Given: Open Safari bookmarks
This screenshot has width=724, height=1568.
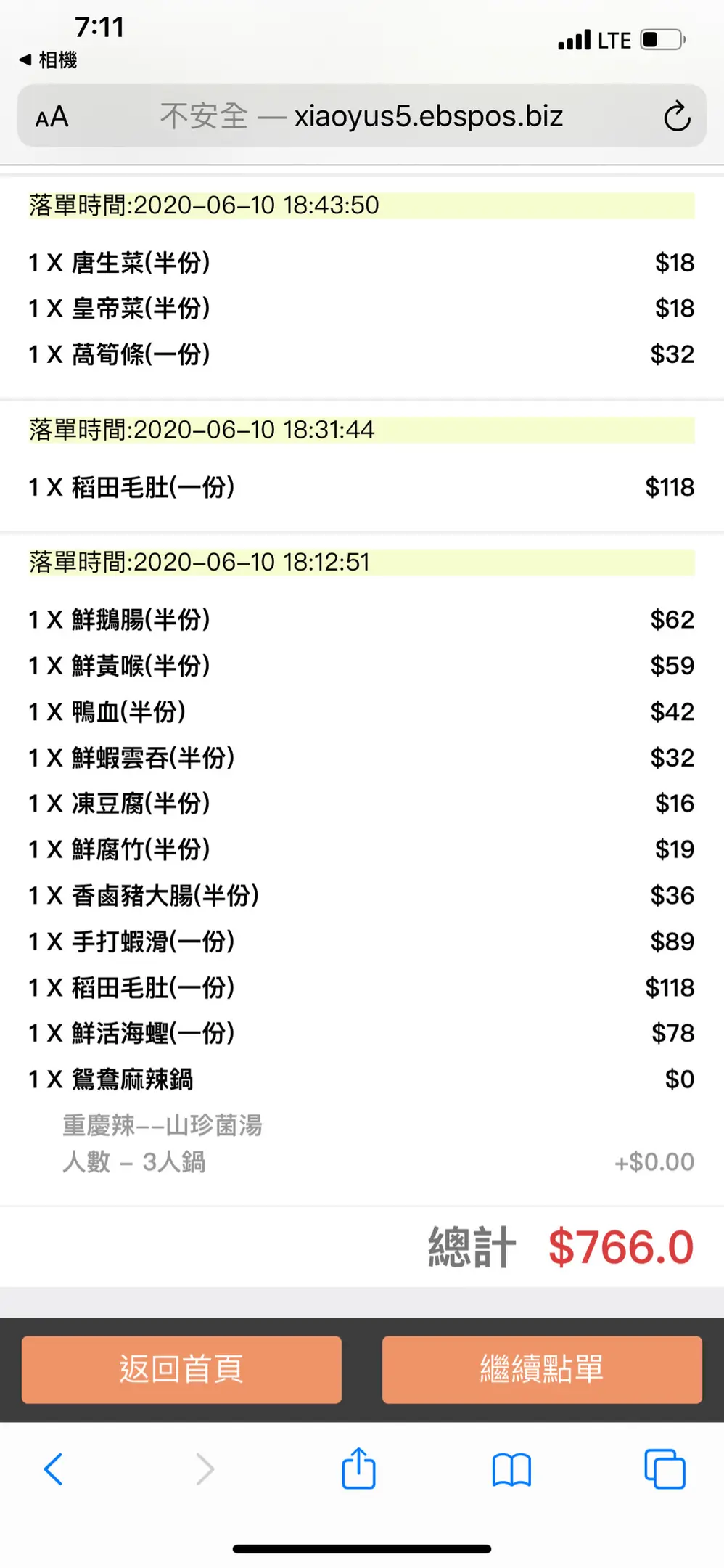Looking at the screenshot, I should click(511, 1469).
